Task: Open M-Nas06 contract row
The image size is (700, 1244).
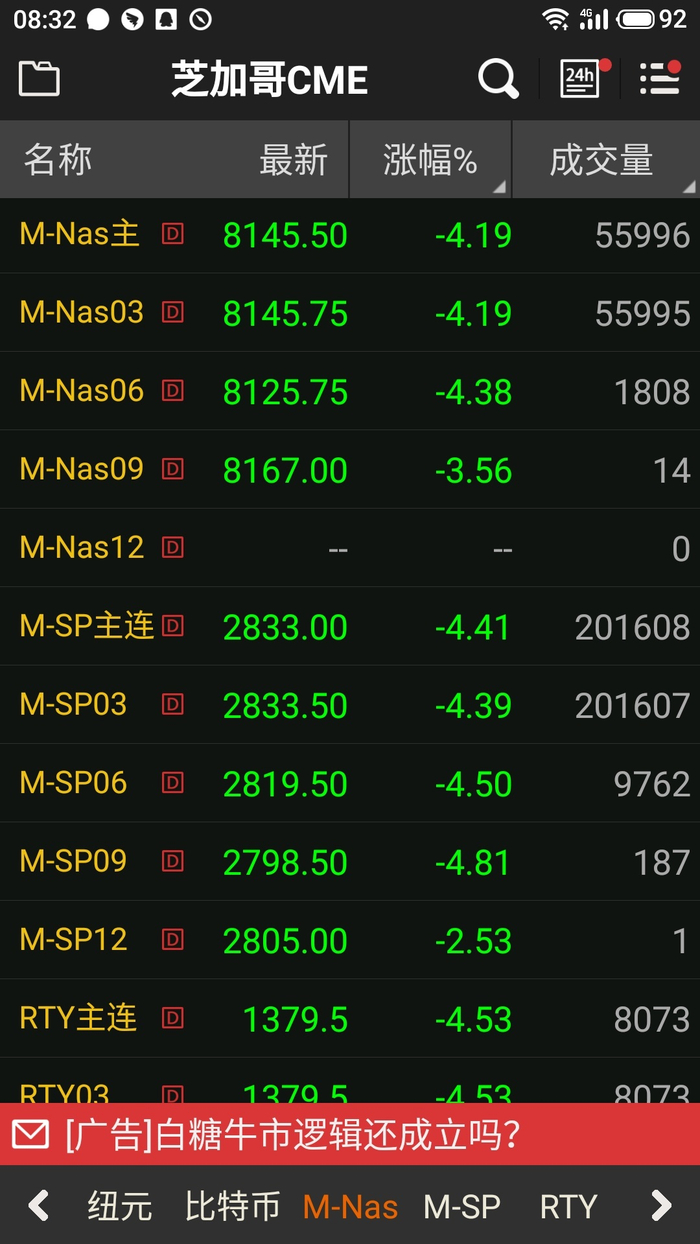Action: coord(350,391)
